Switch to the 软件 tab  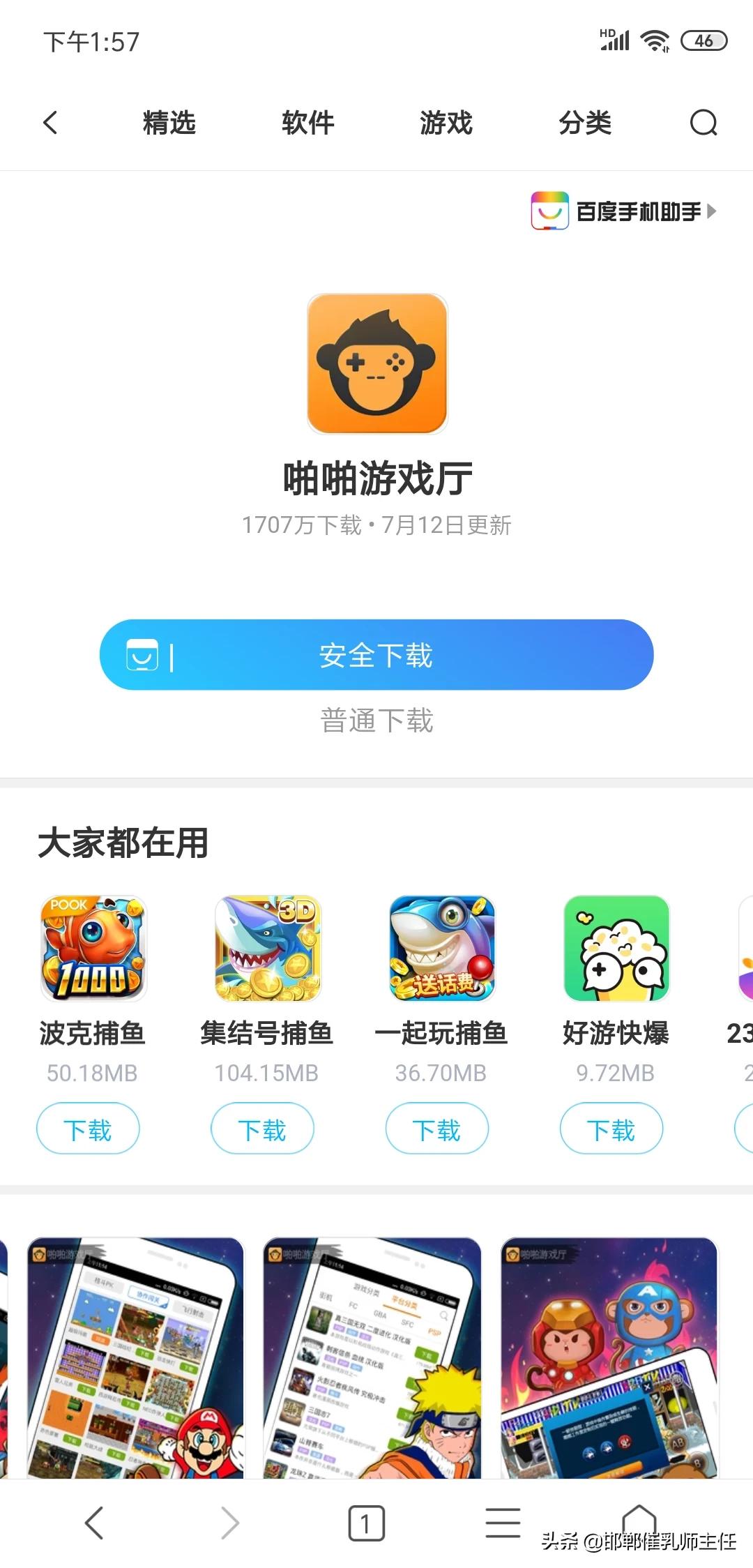click(x=307, y=123)
